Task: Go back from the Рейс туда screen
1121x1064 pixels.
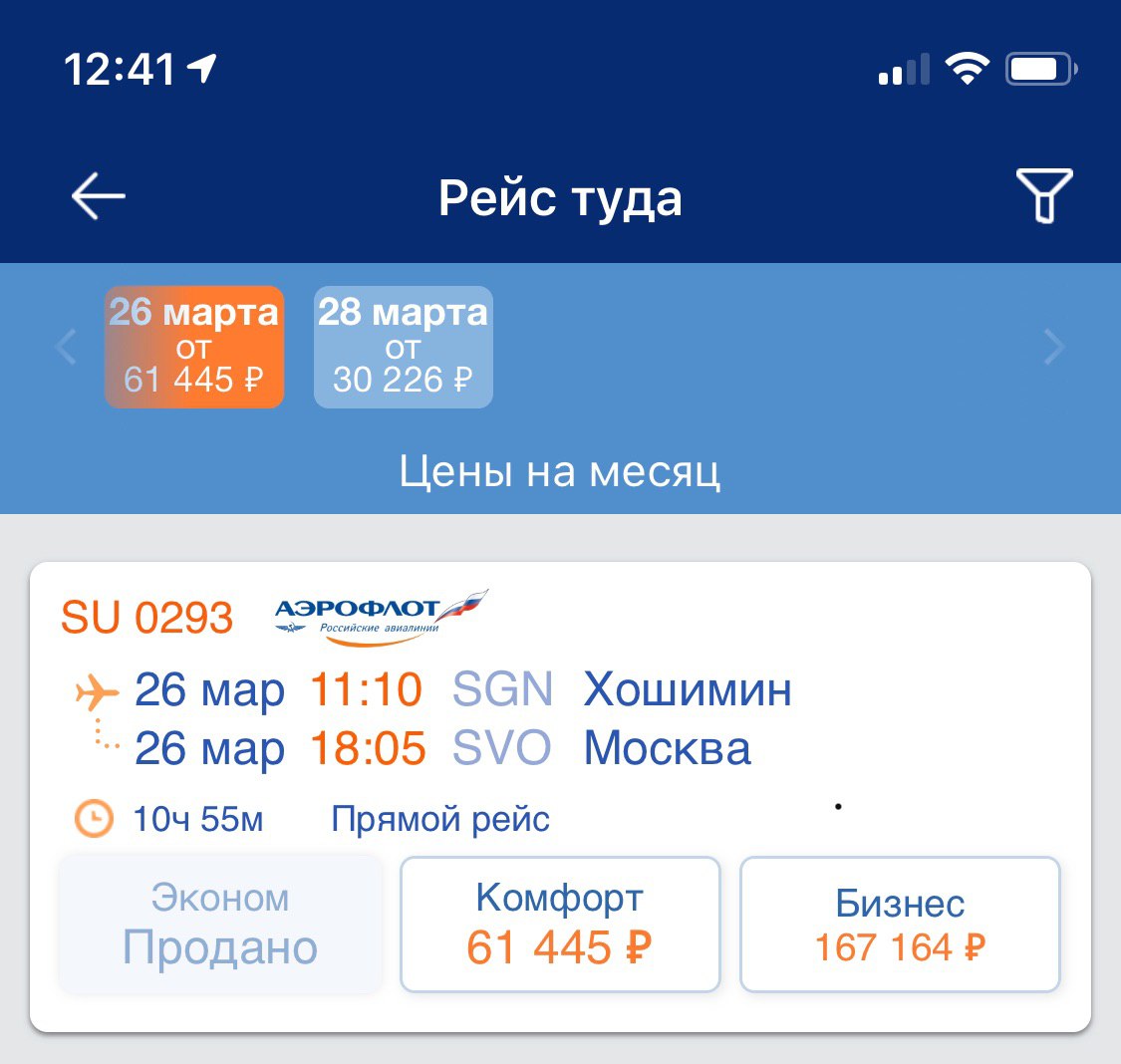Action: 98,196
